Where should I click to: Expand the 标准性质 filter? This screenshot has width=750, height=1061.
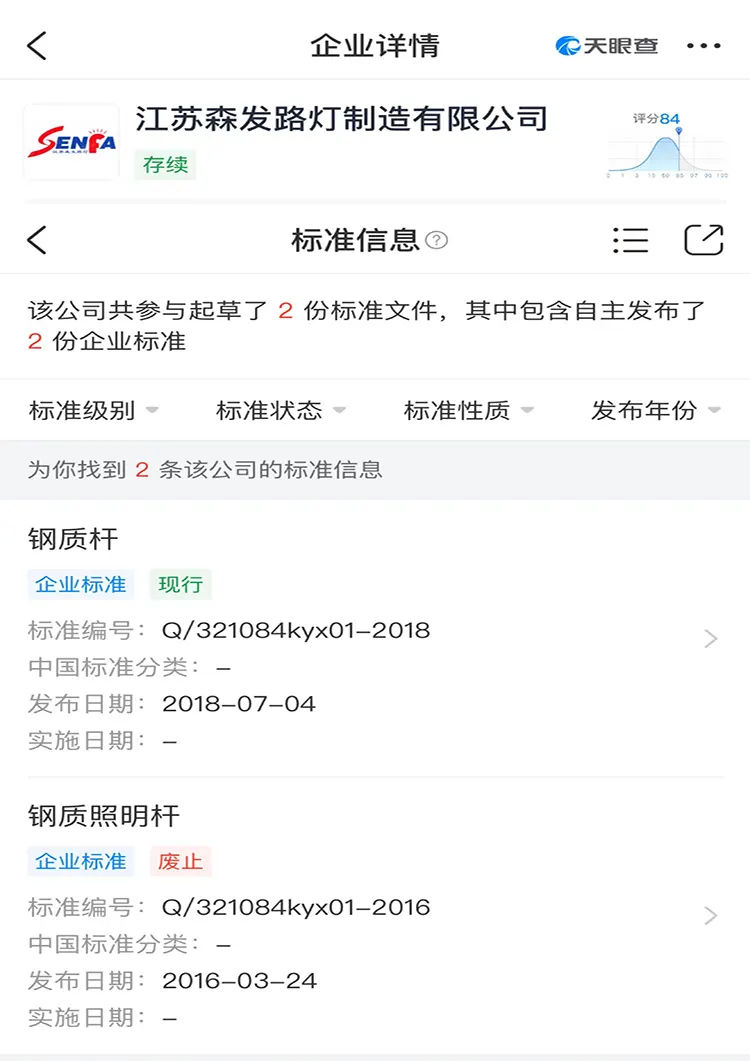[x=468, y=410]
